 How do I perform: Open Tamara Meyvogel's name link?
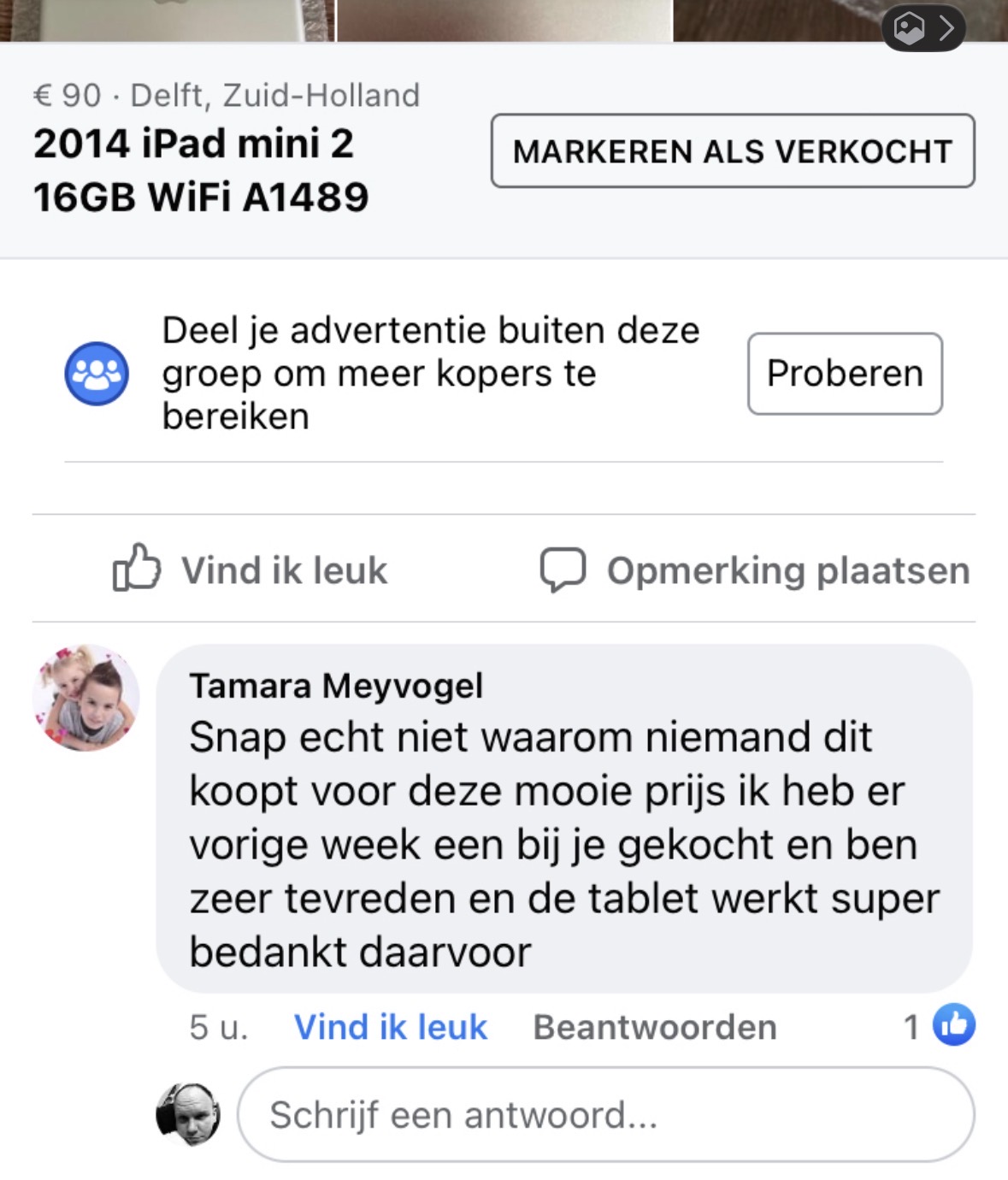(336, 685)
